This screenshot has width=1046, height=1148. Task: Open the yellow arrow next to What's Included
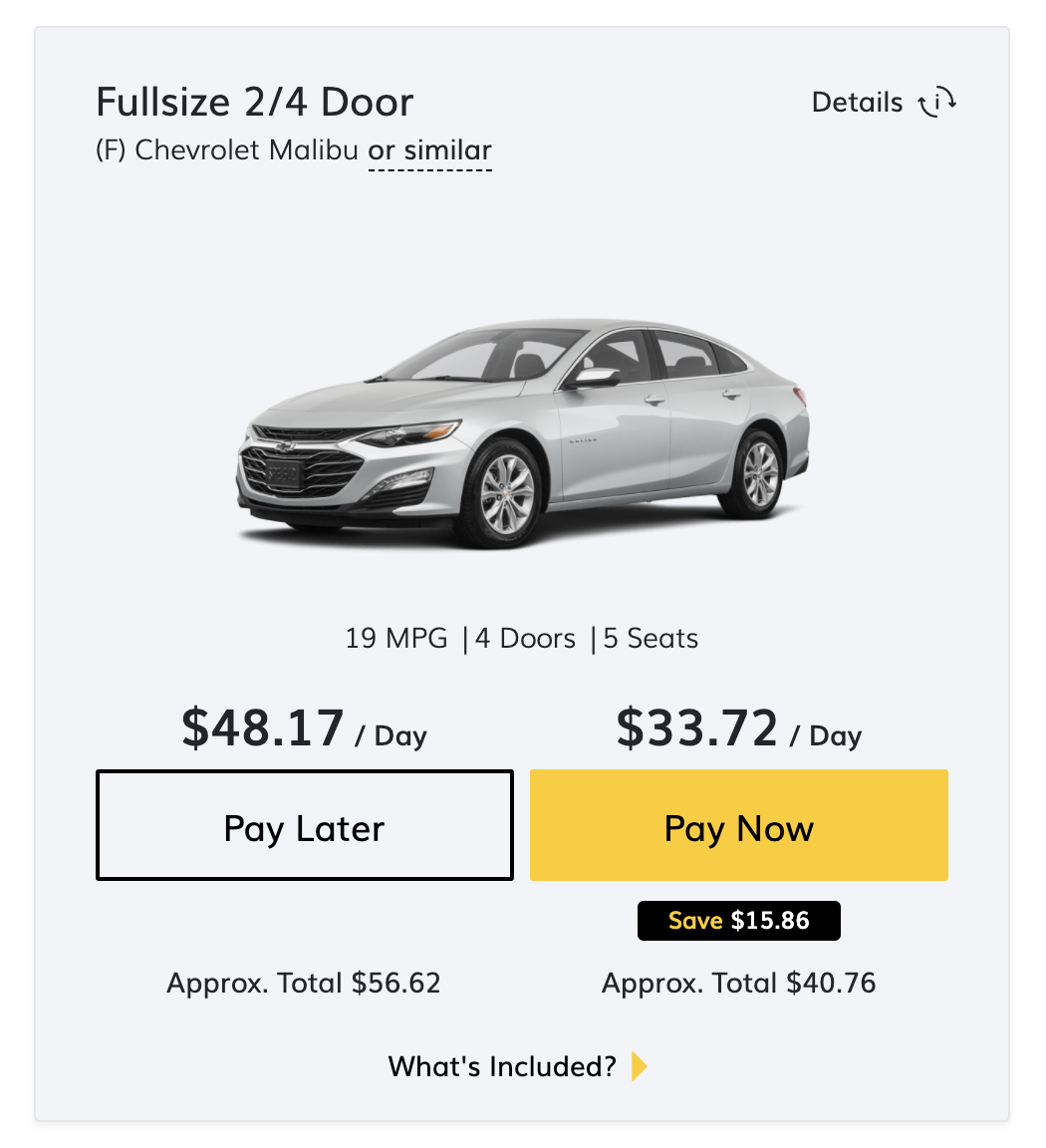639,1066
